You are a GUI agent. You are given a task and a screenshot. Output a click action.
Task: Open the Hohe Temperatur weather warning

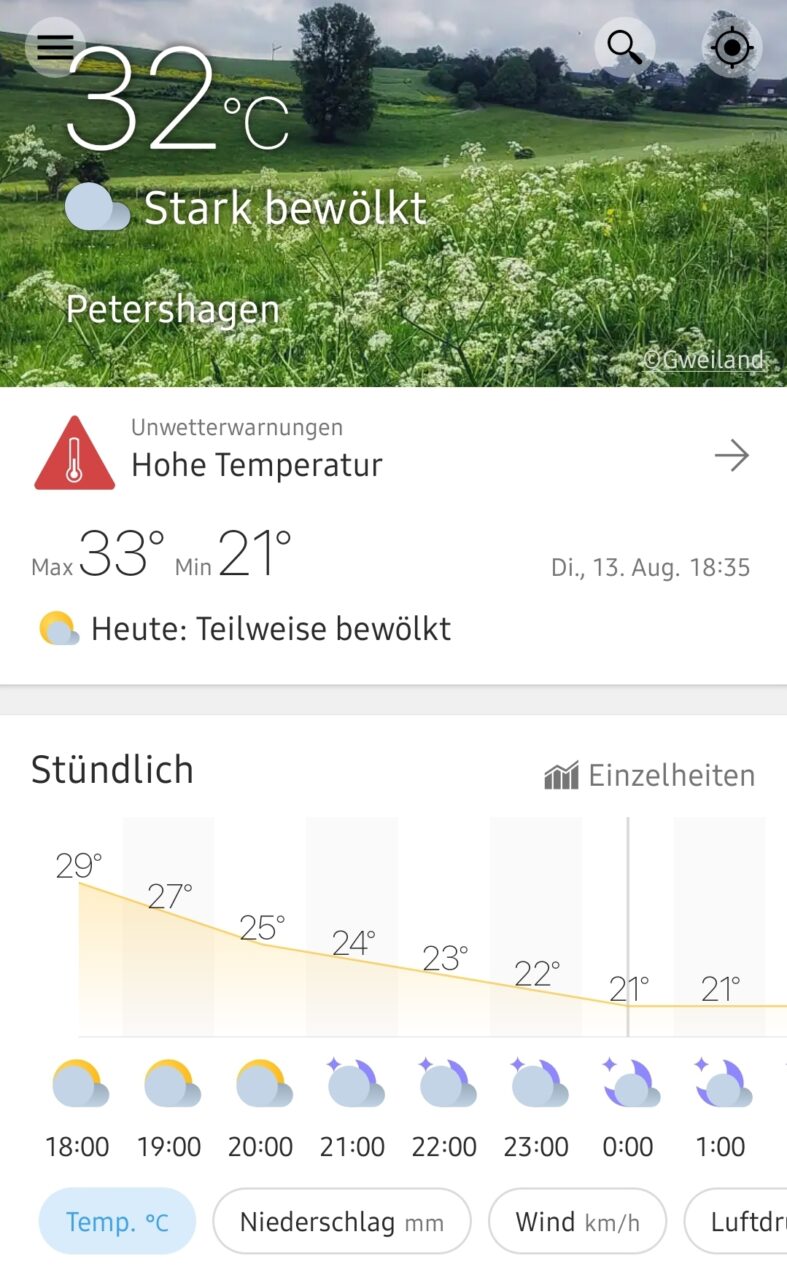point(392,456)
